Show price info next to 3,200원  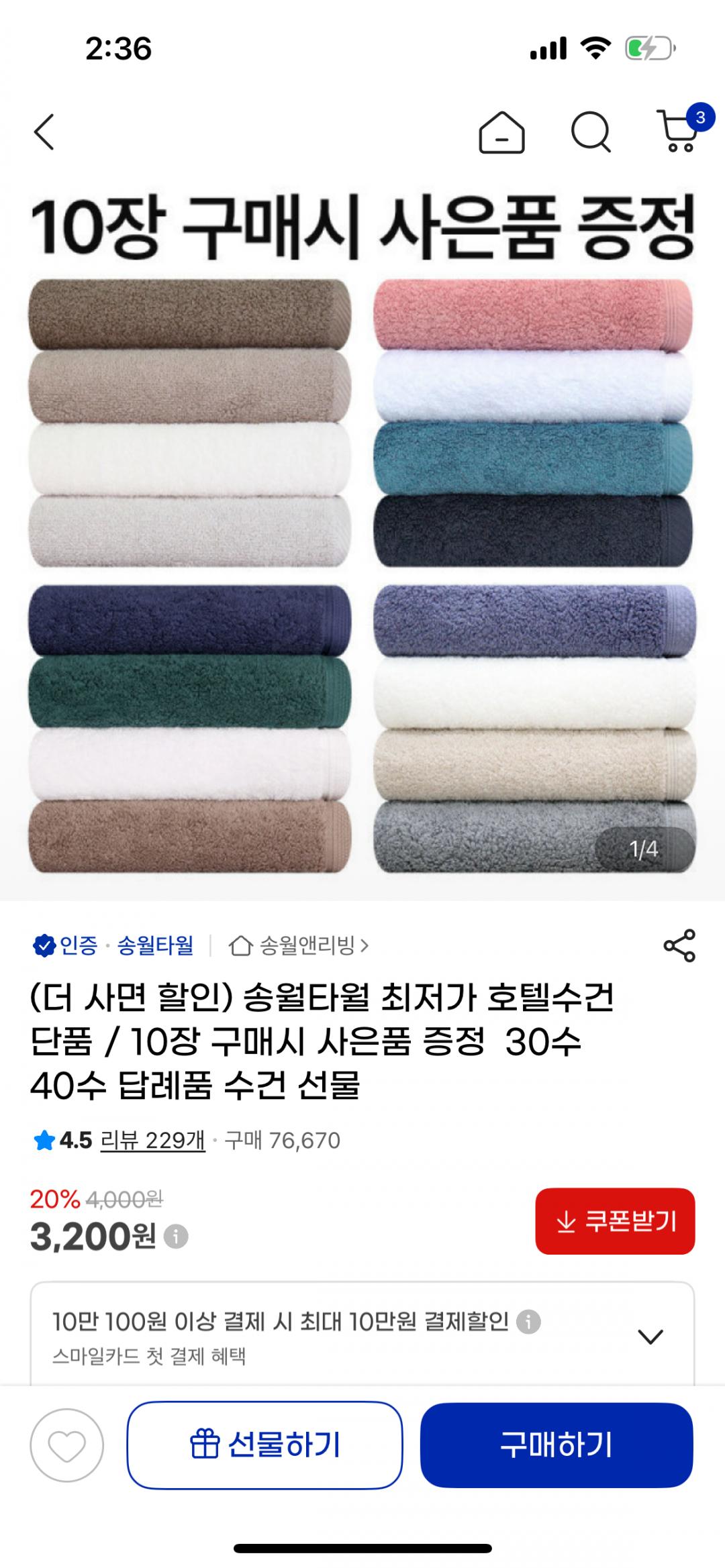pyautogui.click(x=177, y=1236)
